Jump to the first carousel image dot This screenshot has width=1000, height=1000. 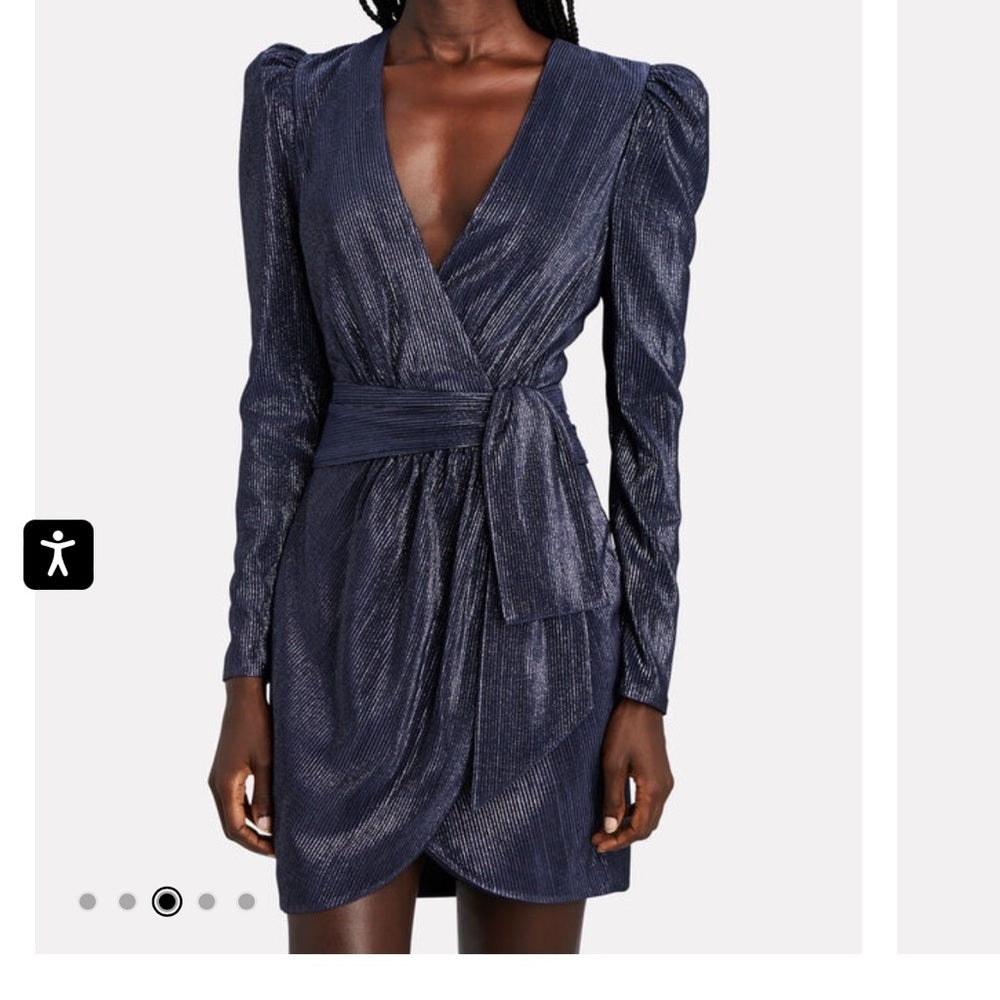point(88,902)
